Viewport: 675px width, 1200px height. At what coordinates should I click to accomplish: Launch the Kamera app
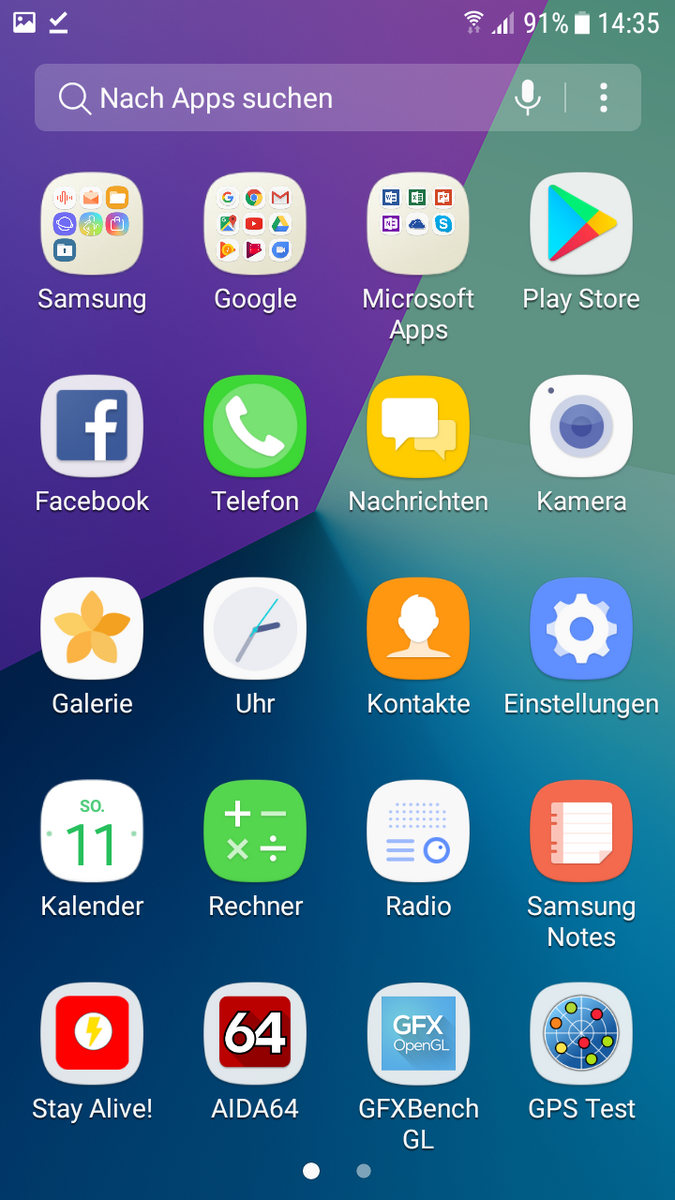click(x=581, y=427)
